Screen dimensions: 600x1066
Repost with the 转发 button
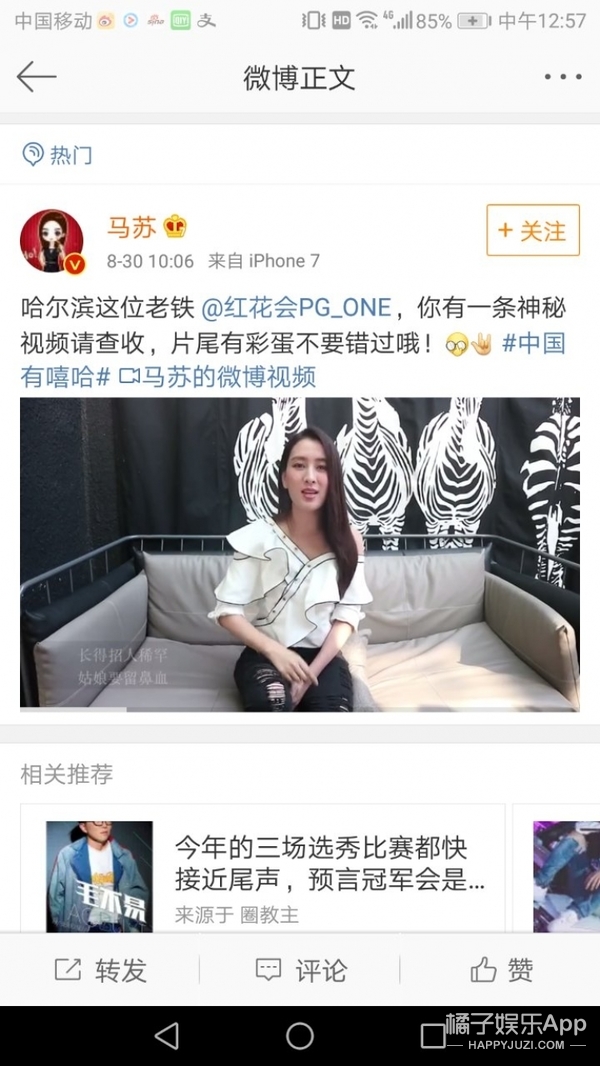coord(100,969)
